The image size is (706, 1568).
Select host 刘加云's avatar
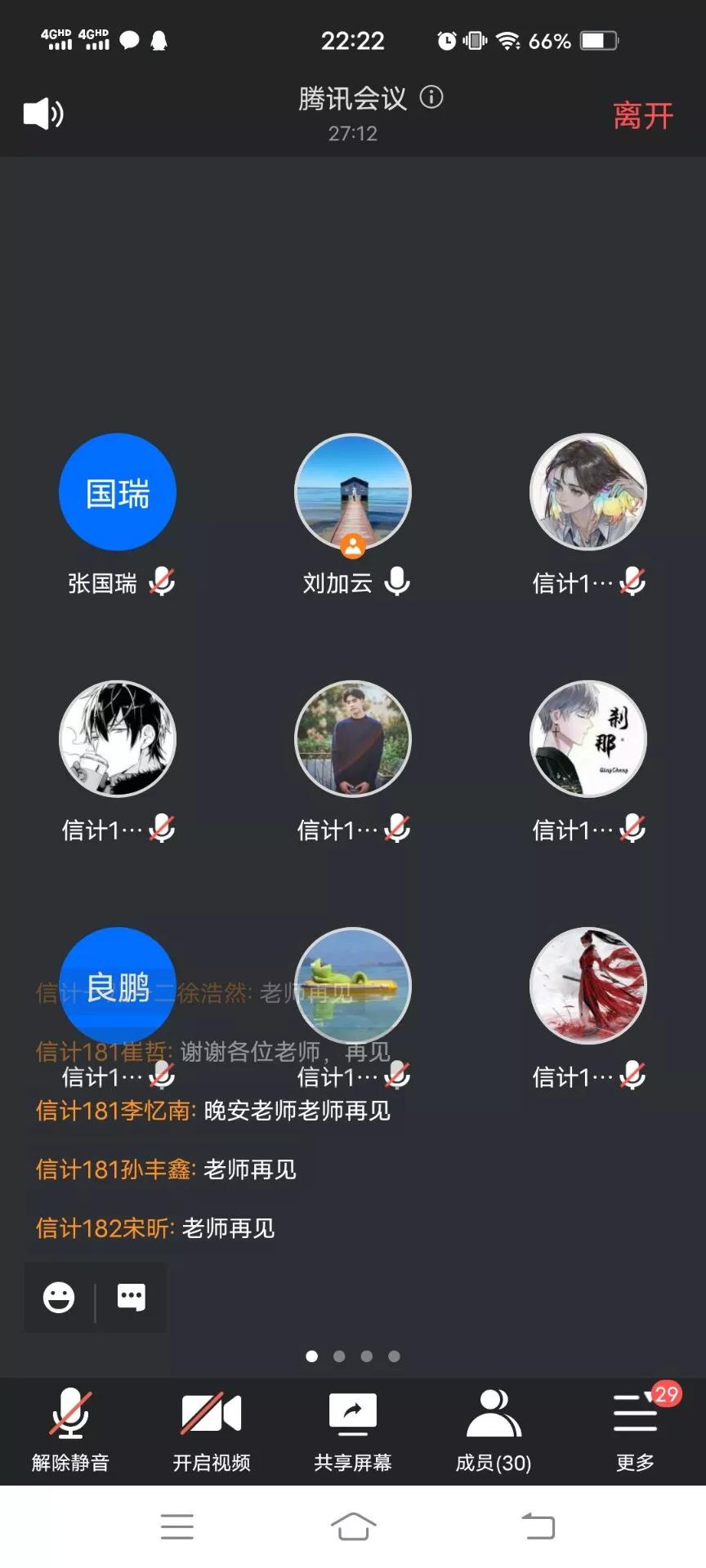pyautogui.click(x=353, y=492)
